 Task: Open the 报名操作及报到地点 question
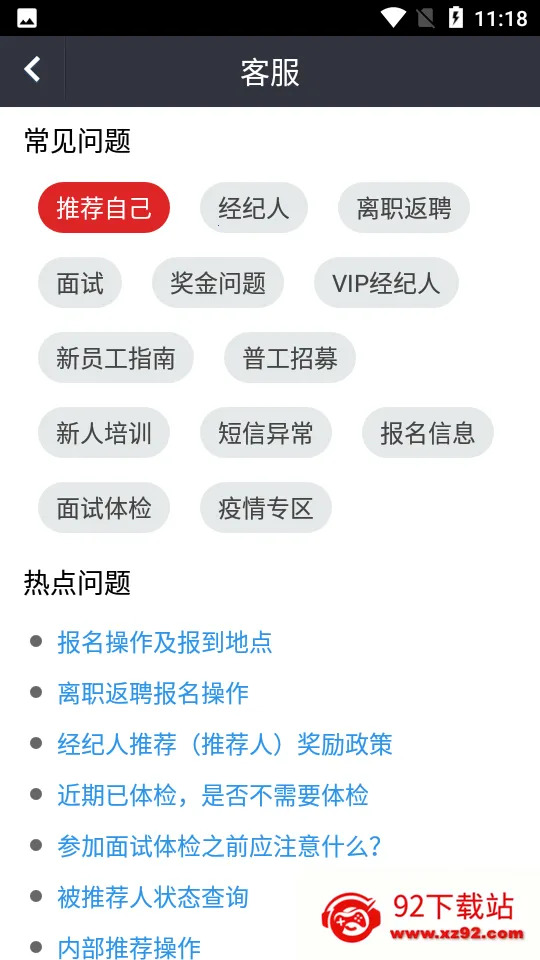(x=165, y=642)
